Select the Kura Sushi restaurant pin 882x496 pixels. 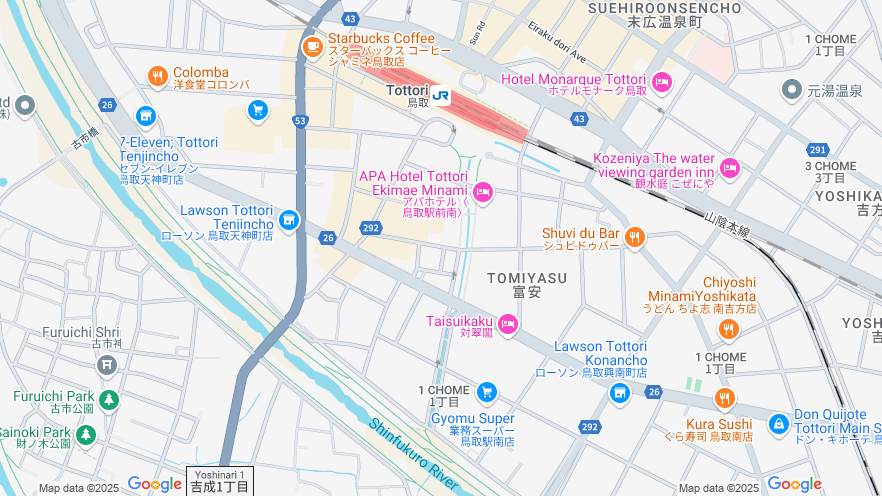724,398
